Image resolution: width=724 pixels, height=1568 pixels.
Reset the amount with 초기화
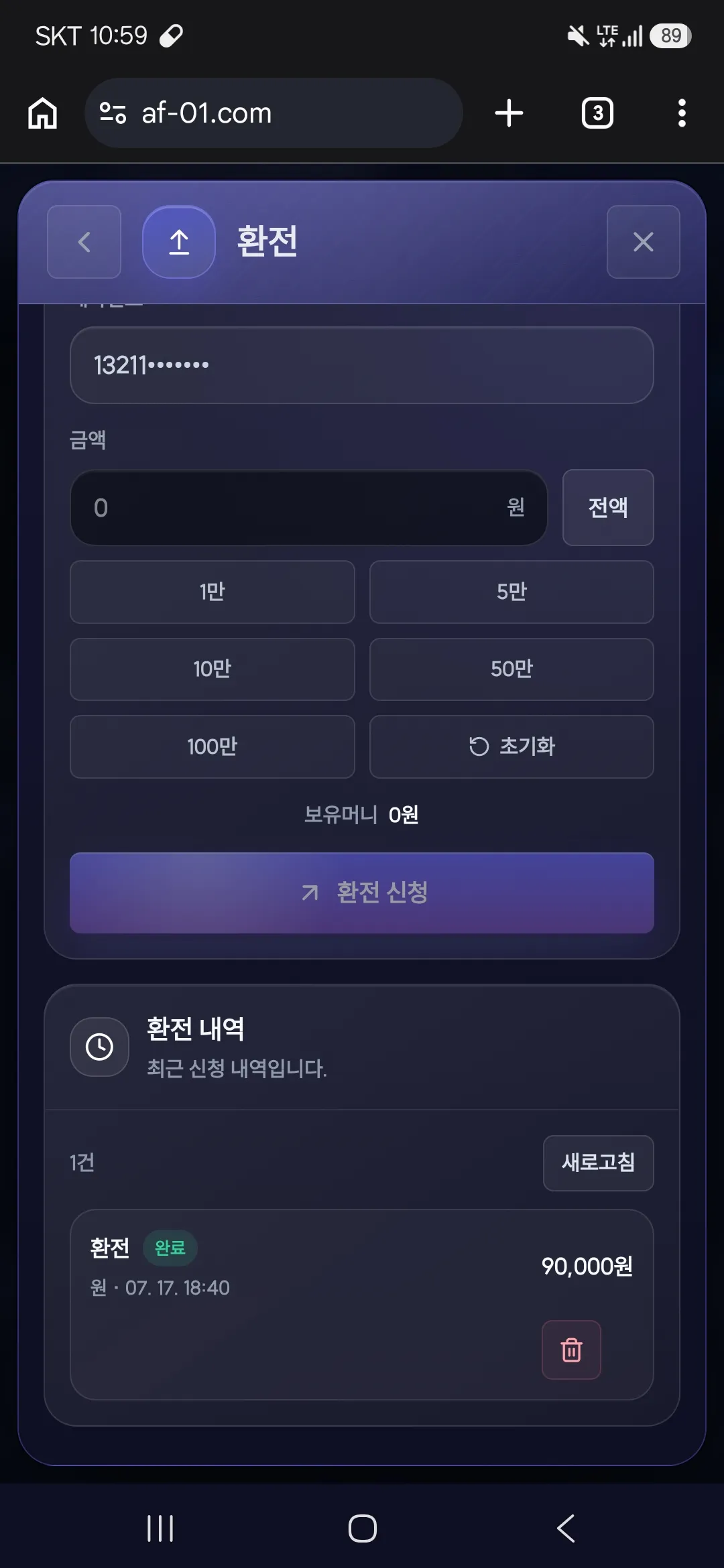click(511, 746)
